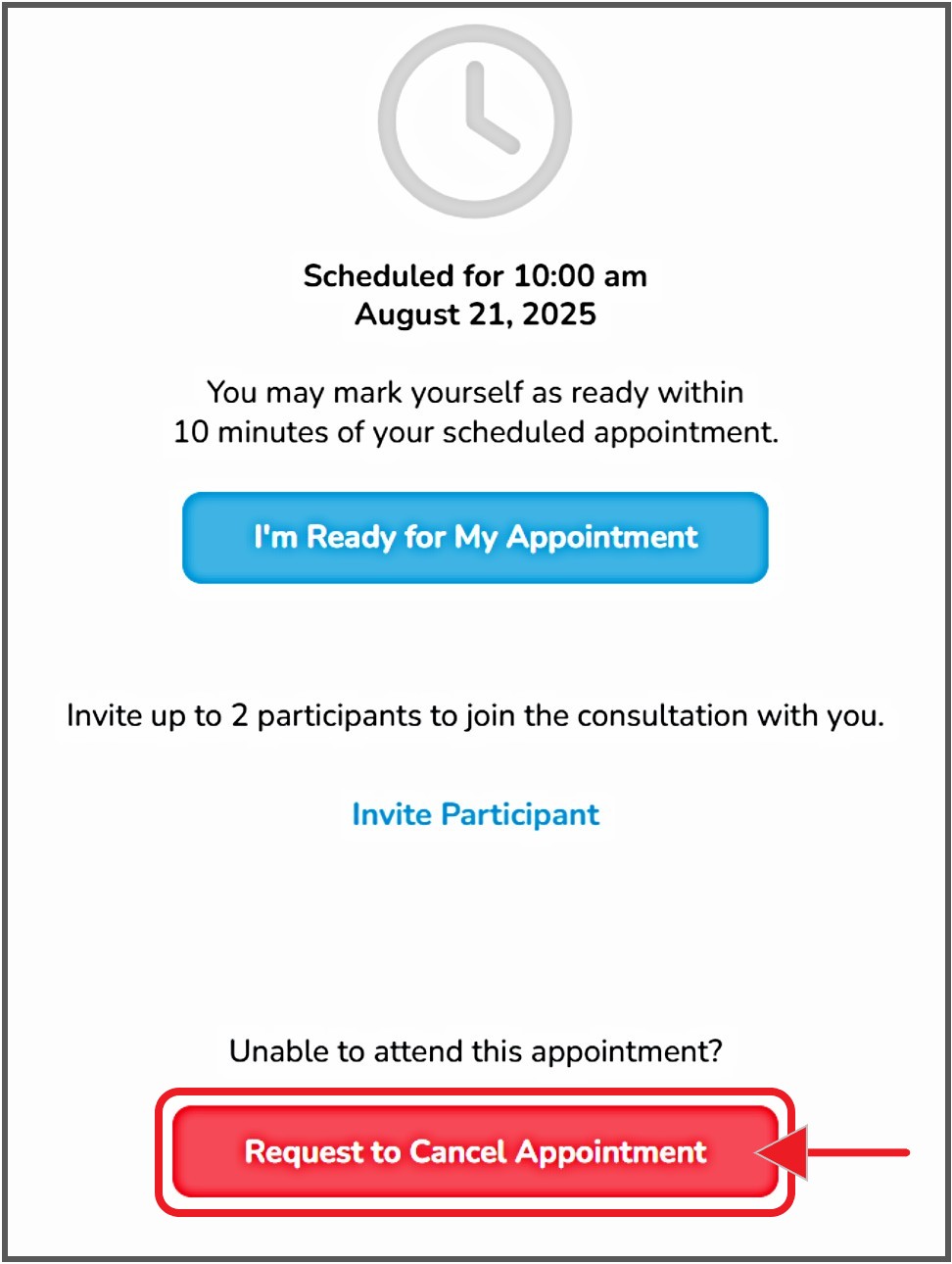Open the Invite Participant link
Screen dimensions: 952x1264
(x=475, y=814)
